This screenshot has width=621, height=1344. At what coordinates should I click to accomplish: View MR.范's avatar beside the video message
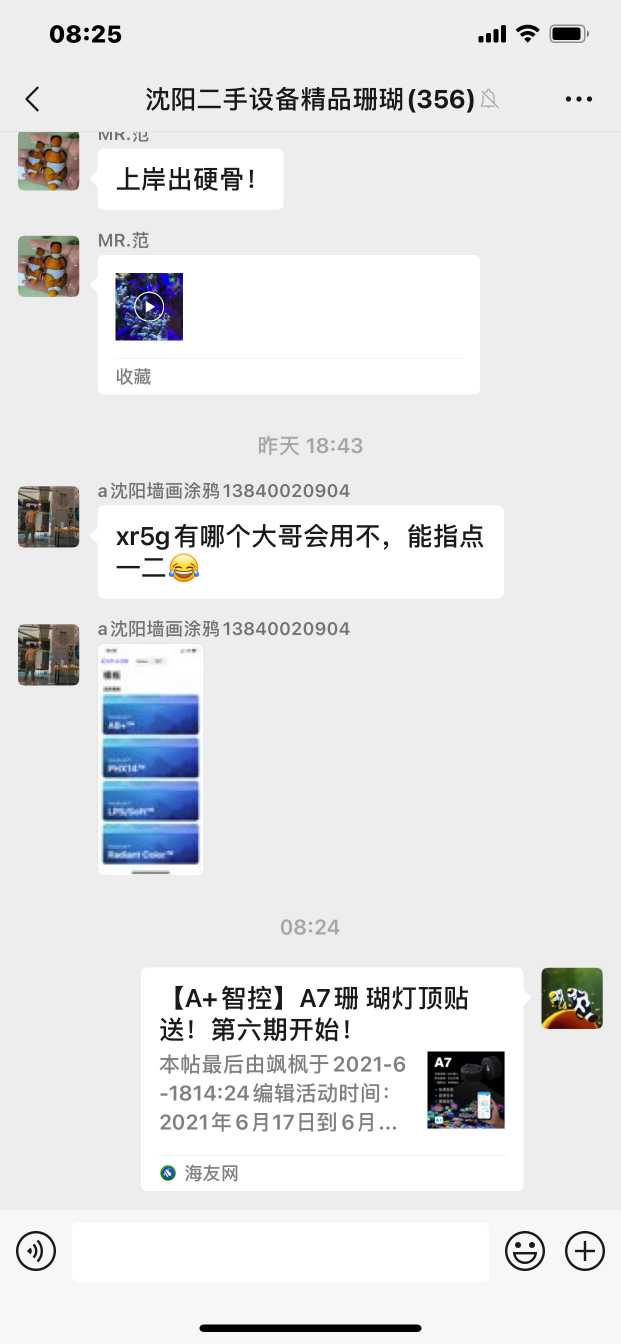tap(49, 266)
